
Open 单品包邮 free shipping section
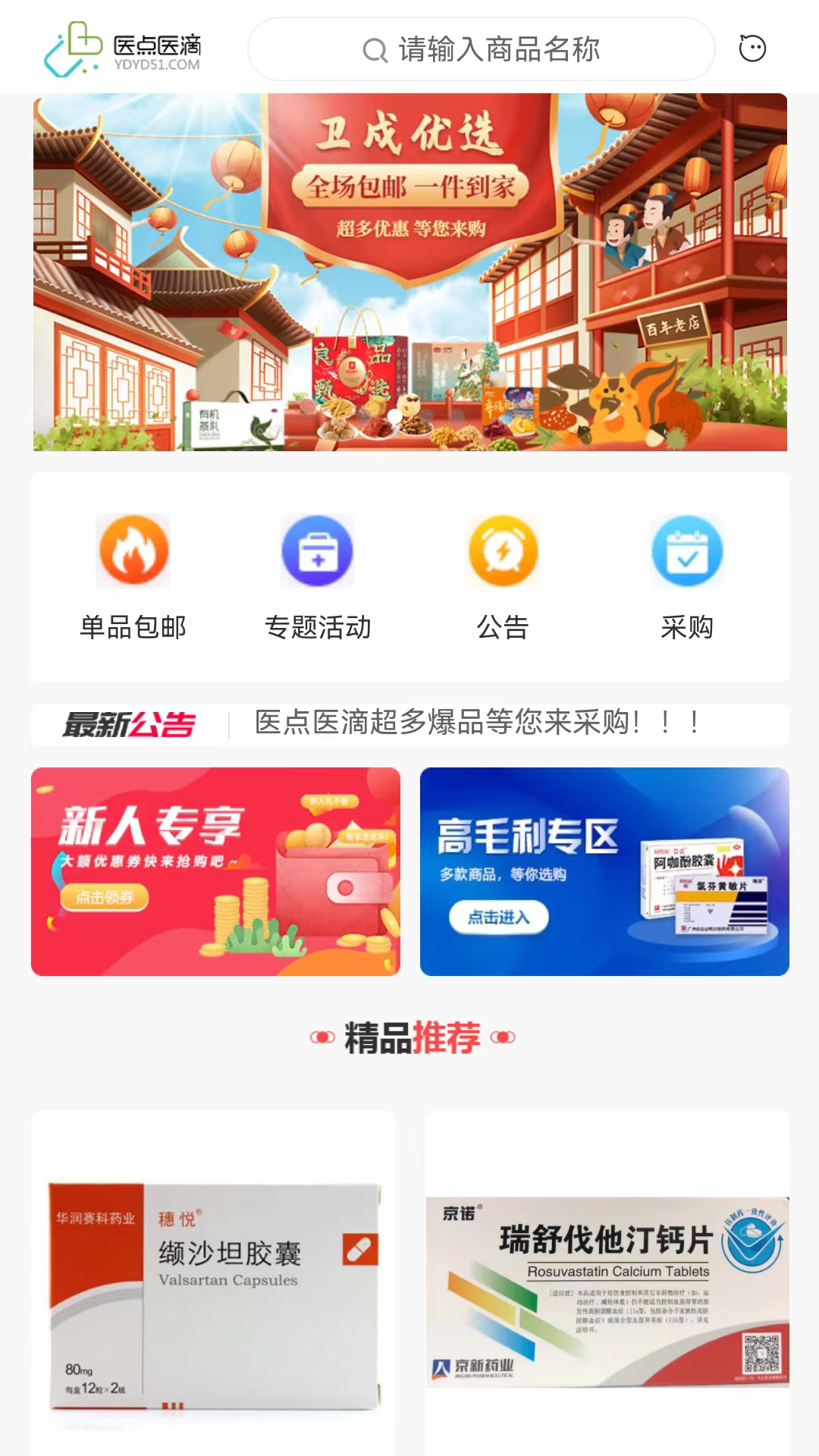click(133, 576)
